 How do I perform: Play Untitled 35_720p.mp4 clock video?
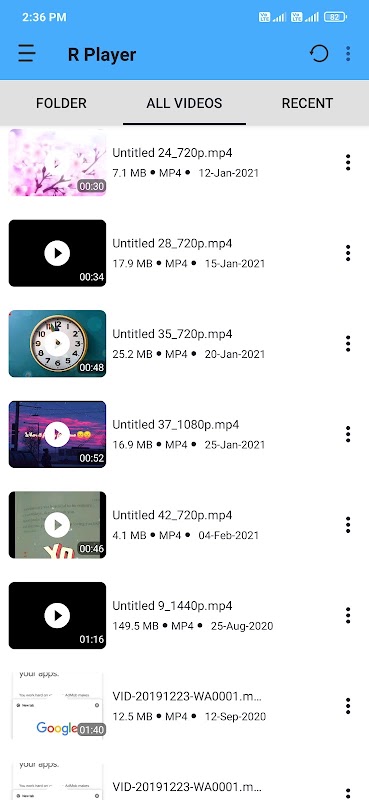57,343
